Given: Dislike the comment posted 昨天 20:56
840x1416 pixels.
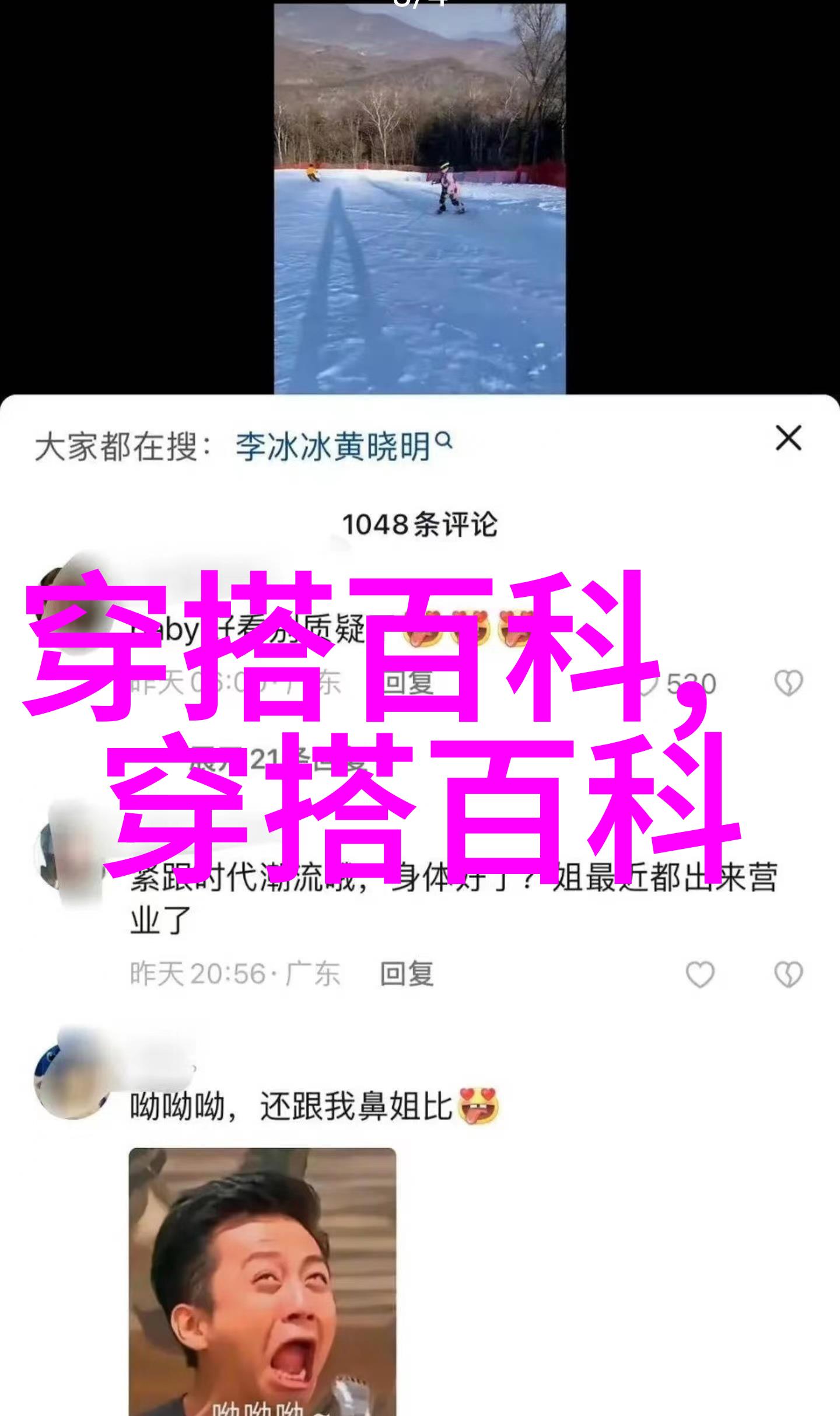Looking at the screenshot, I should click(788, 974).
